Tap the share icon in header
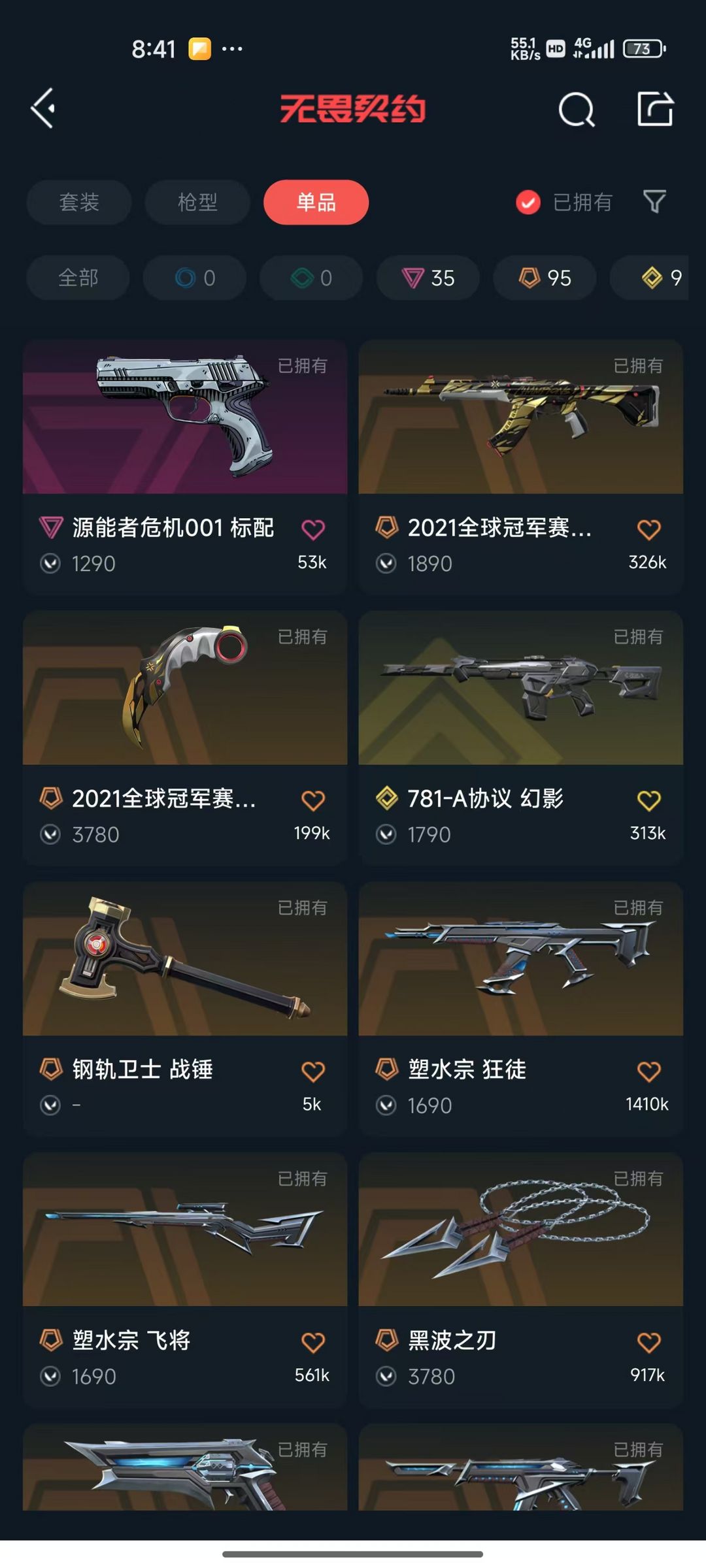706x1568 pixels. [655, 108]
